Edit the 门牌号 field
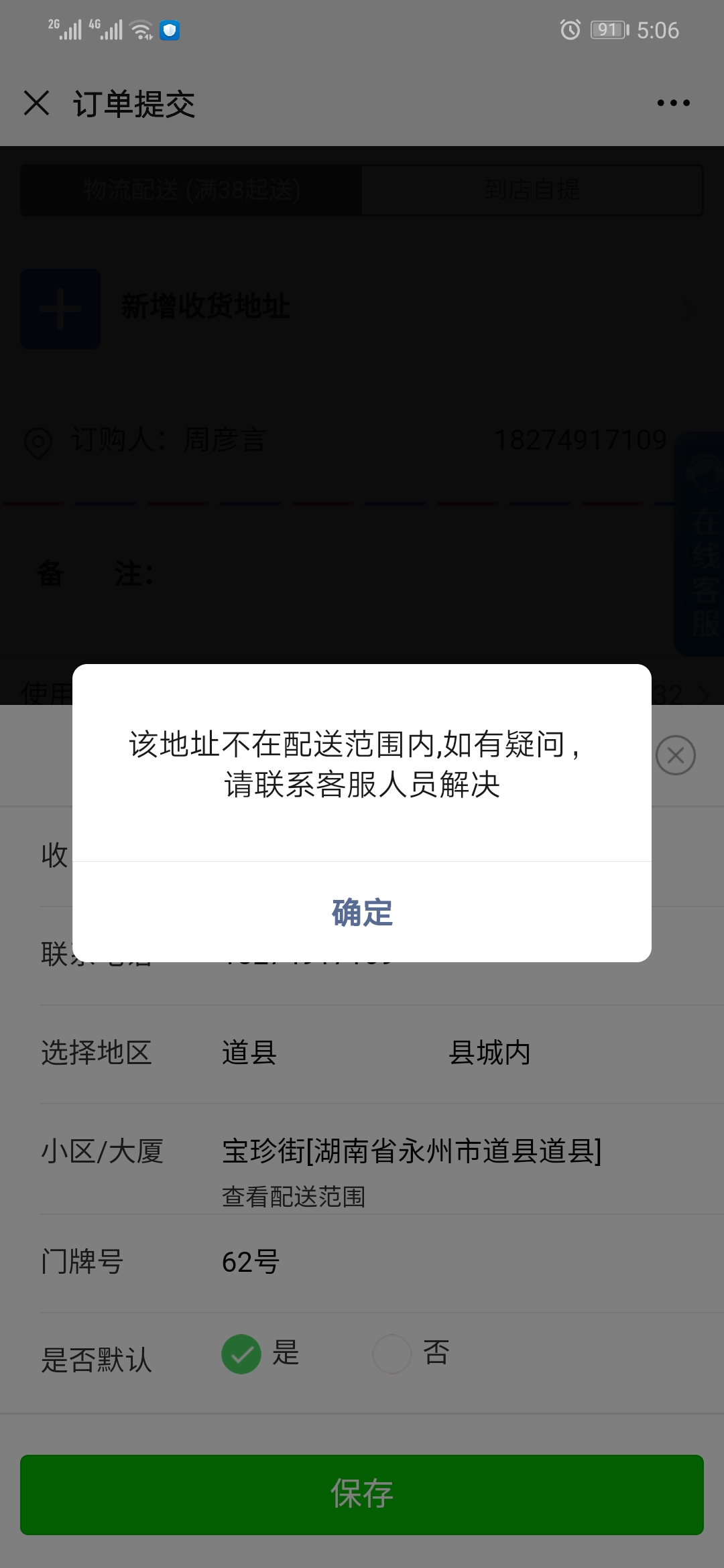The height and width of the screenshot is (1568, 724). pyautogui.click(x=463, y=1262)
